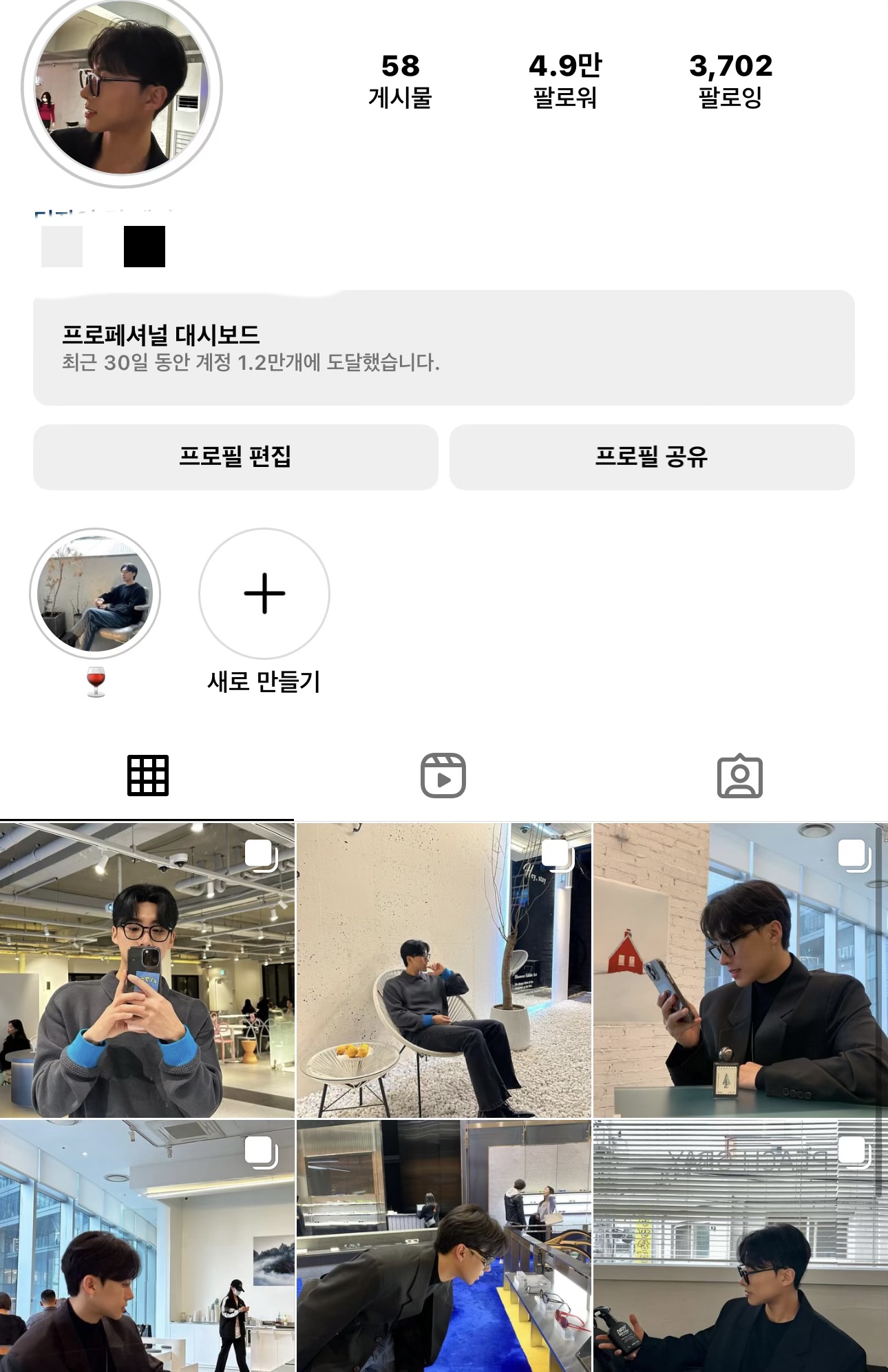The height and width of the screenshot is (1372, 888).
Task: Switch to the Reels tab
Action: click(443, 776)
